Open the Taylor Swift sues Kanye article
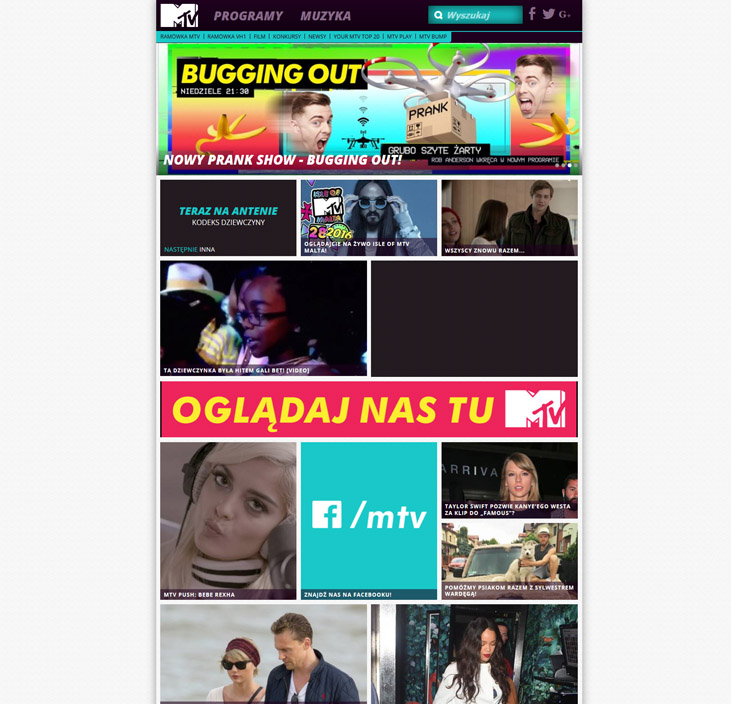Image resolution: width=731 pixels, height=704 pixels. (509, 480)
